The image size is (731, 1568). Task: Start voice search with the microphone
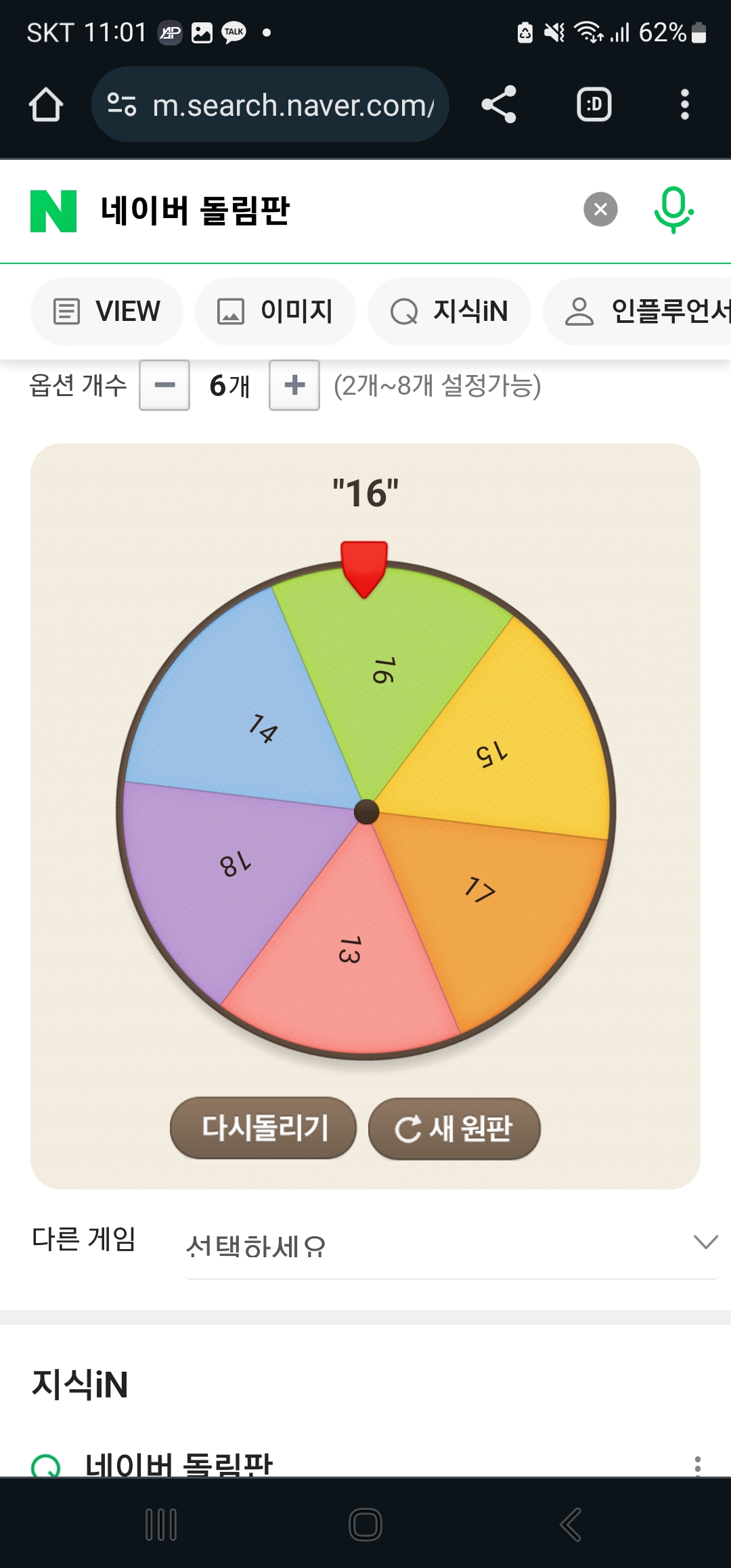point(673,210)
